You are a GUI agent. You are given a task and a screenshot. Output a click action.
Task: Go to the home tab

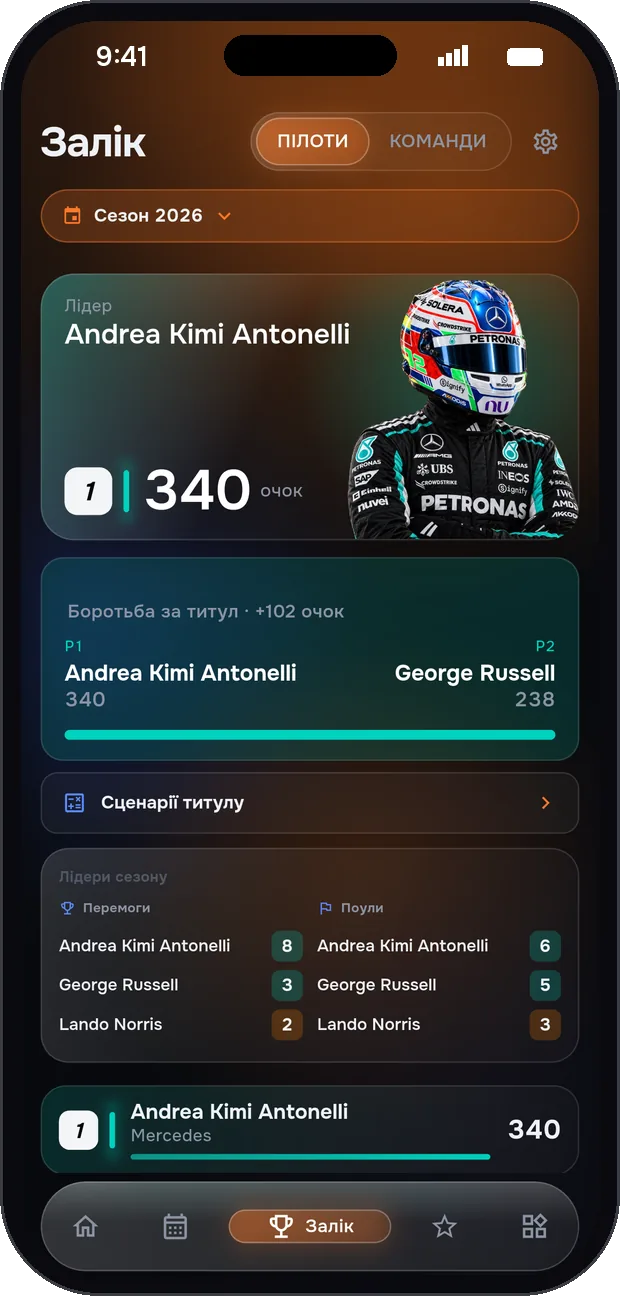86,1226
